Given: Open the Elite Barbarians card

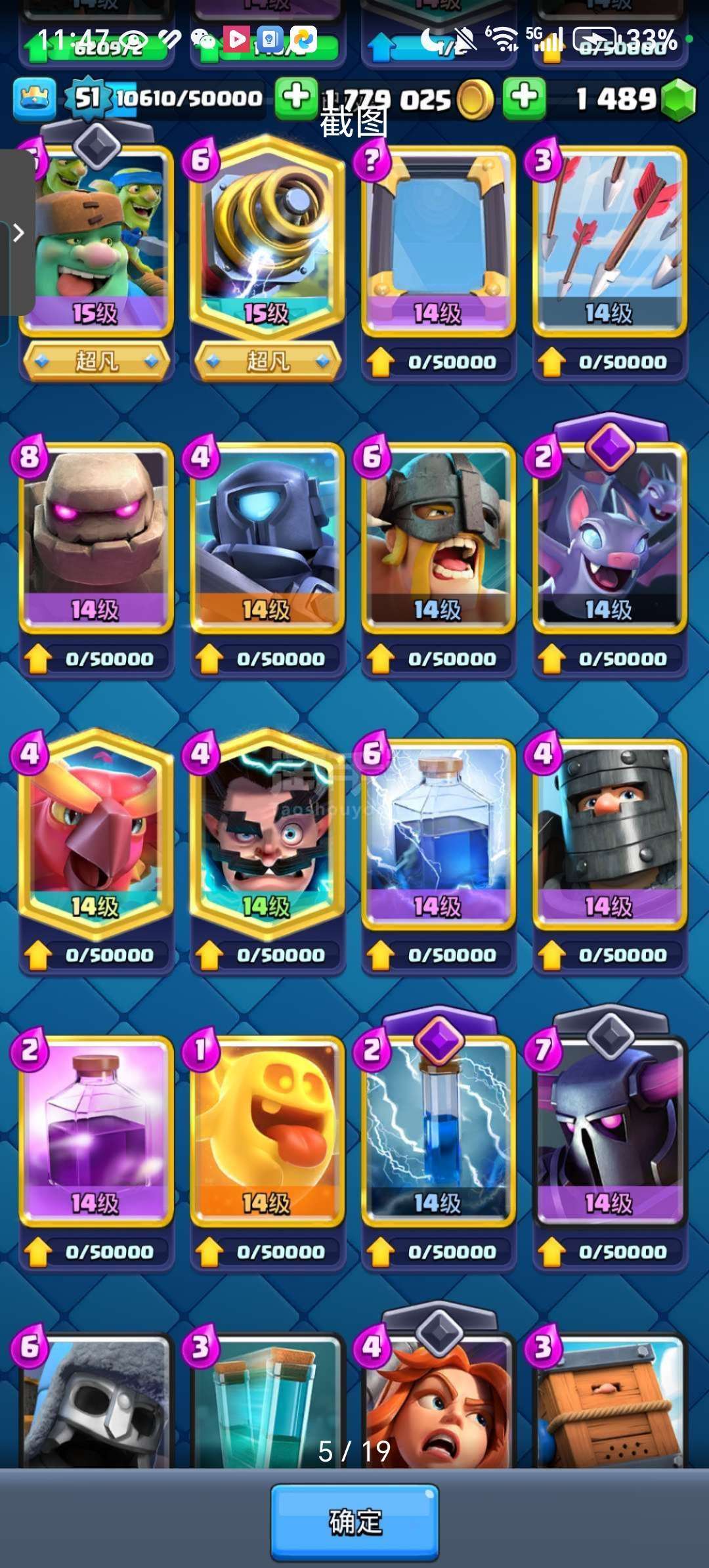Looking at the screenshot, I should pos(439,537).
